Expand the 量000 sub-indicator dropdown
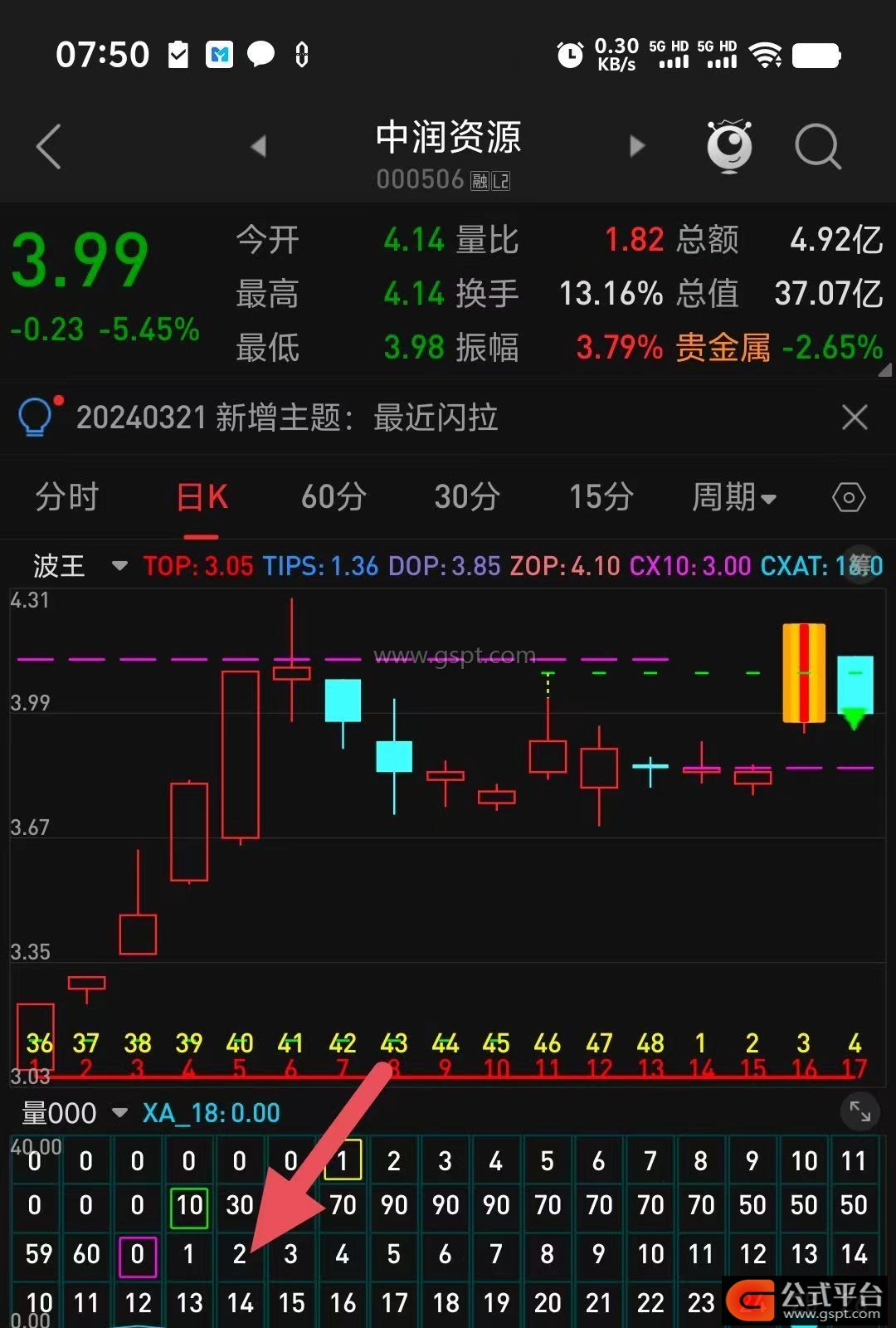896x1328 pixels. click(119, 1113)
